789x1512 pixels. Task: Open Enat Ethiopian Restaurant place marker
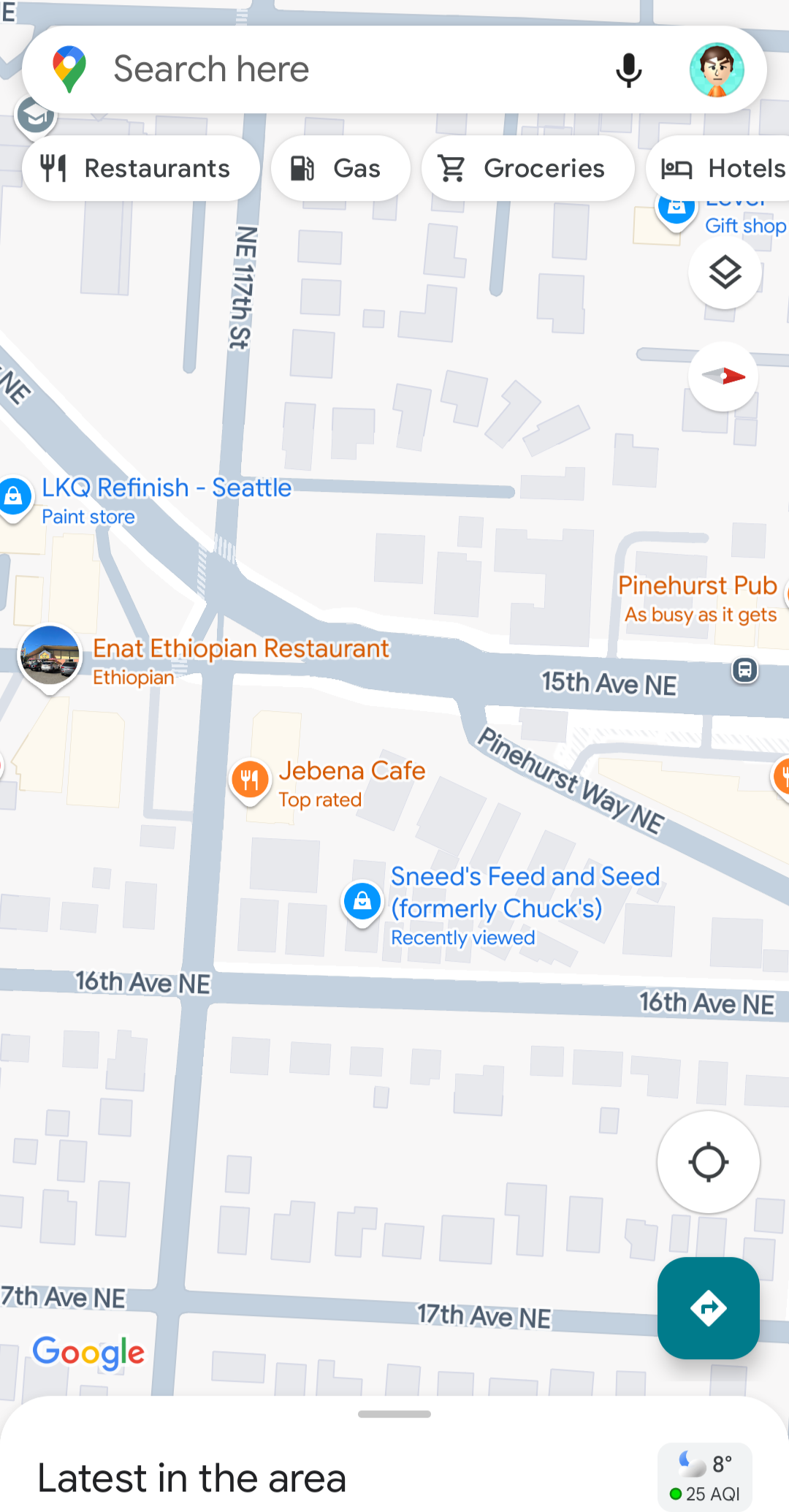tap(50, 655)
